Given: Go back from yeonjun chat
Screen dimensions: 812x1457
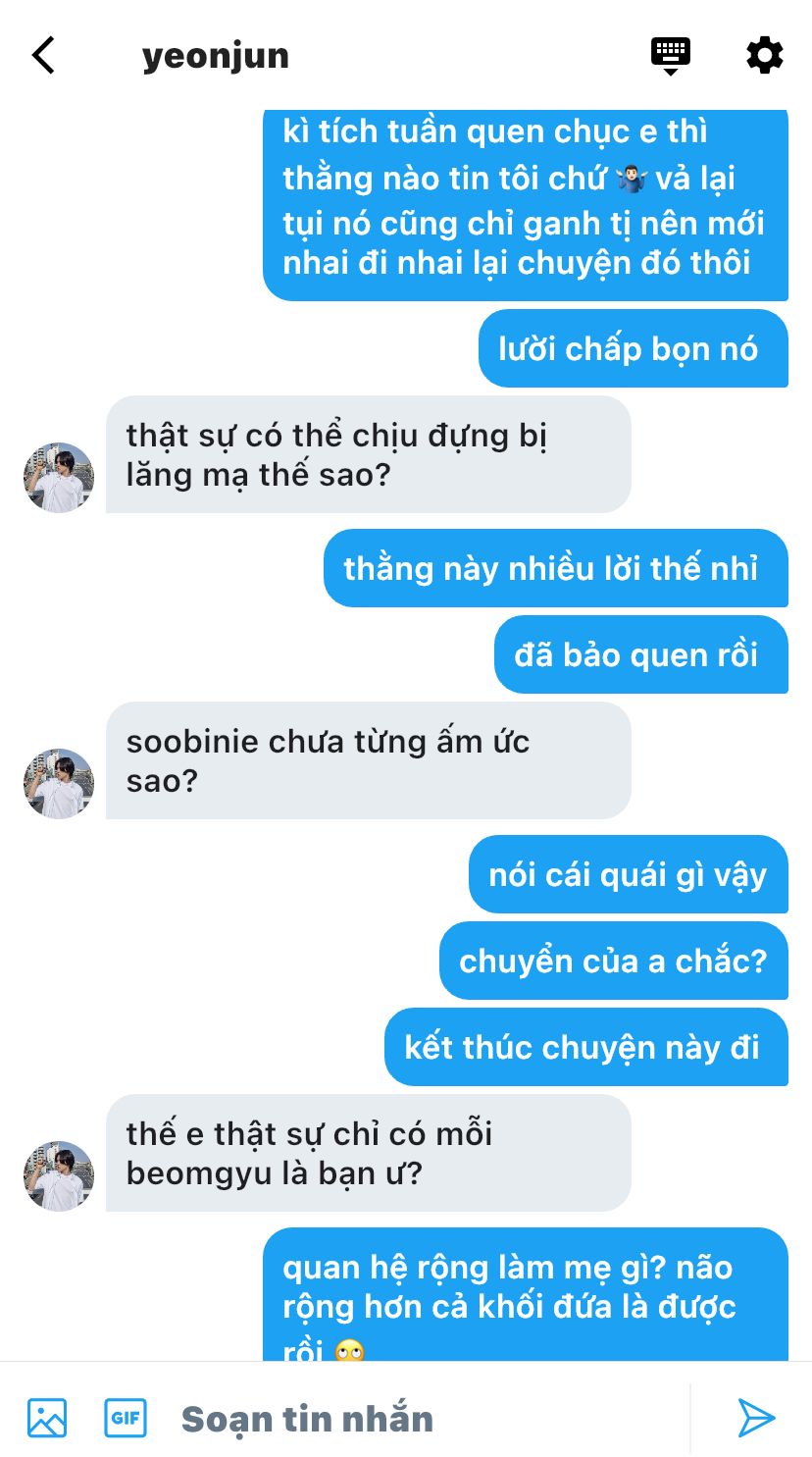Looking at the screenshot, I should click(44, 56).
